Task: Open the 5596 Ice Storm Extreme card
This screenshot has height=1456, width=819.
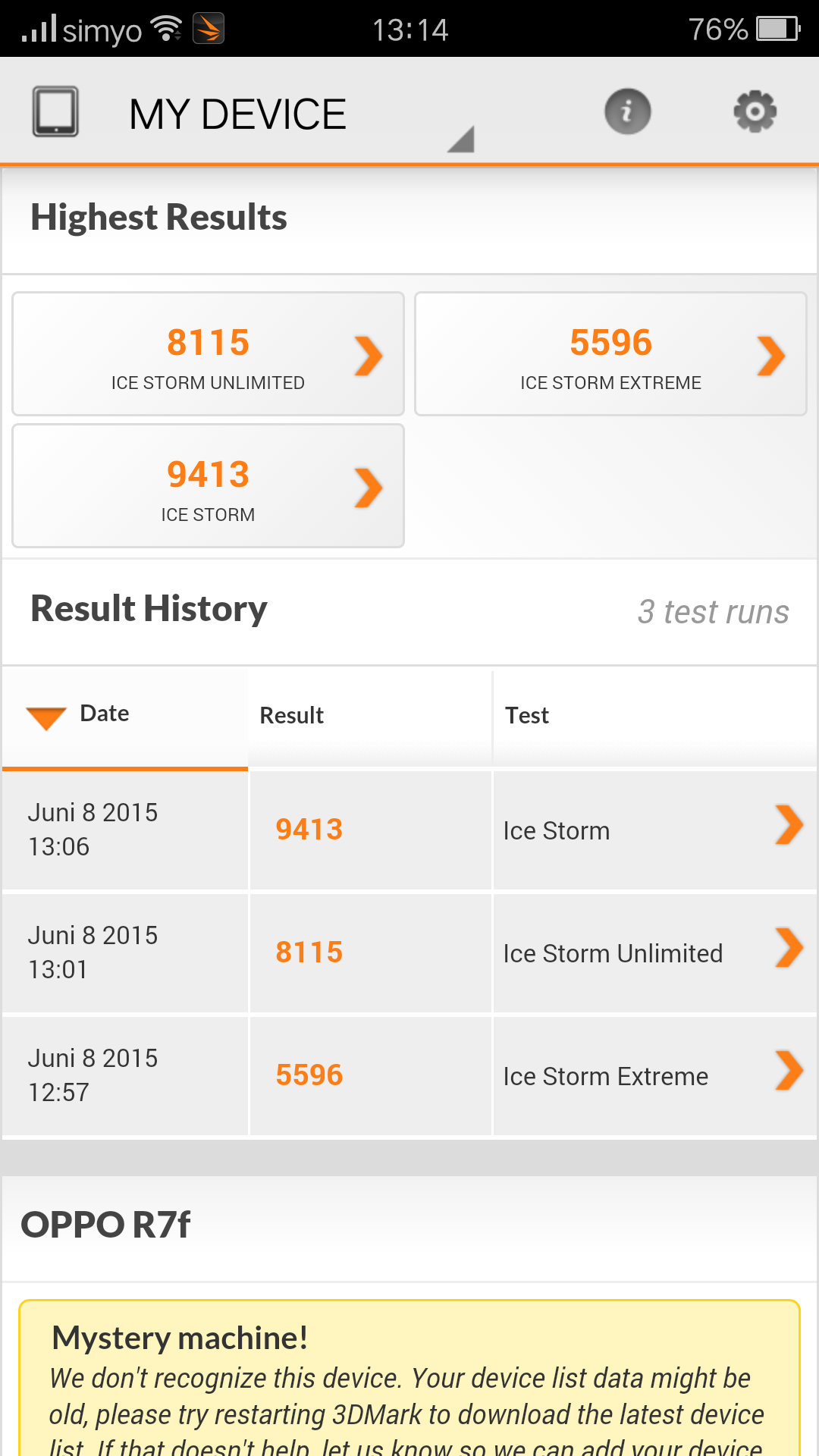Action: 610,354
